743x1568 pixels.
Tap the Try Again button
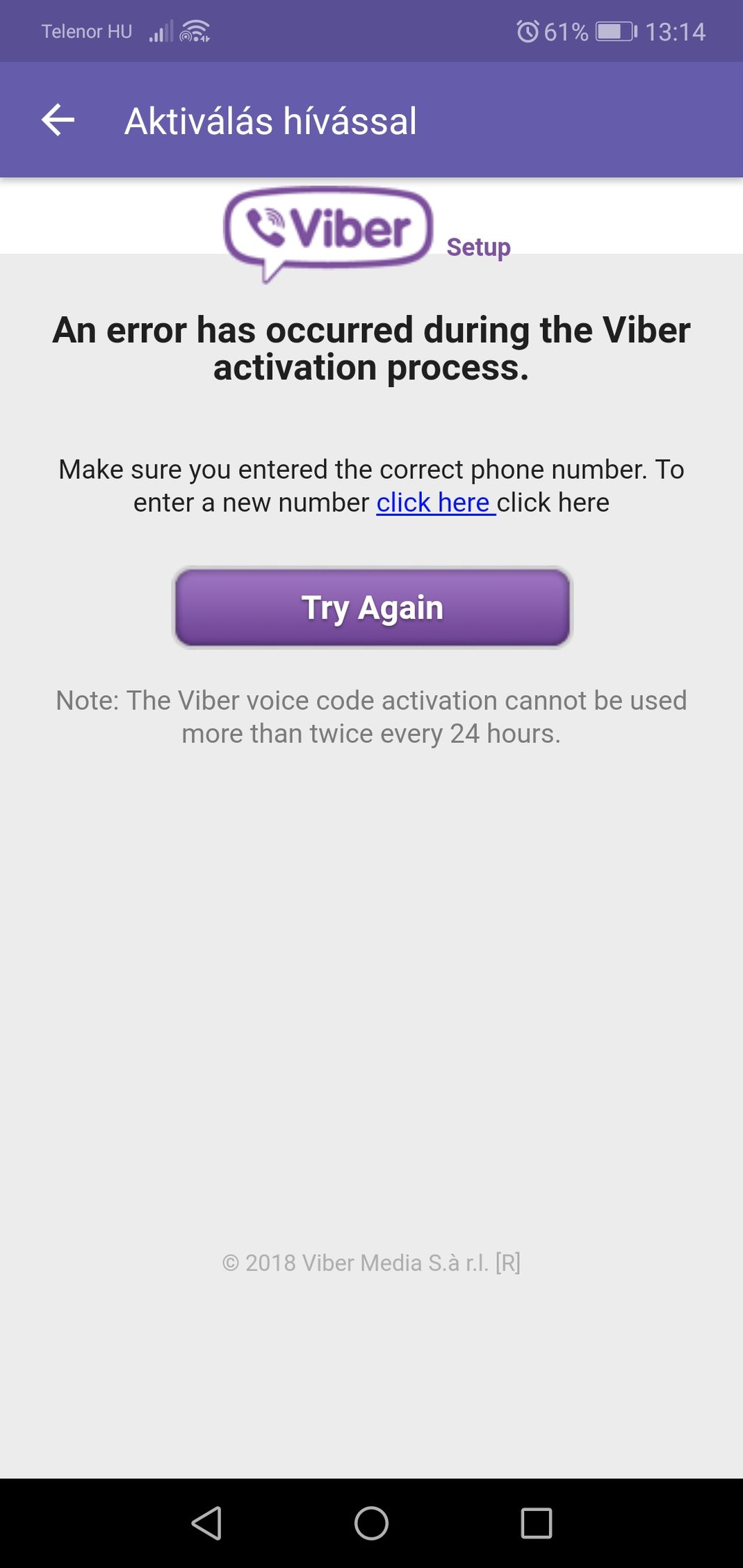click(372, 607)
